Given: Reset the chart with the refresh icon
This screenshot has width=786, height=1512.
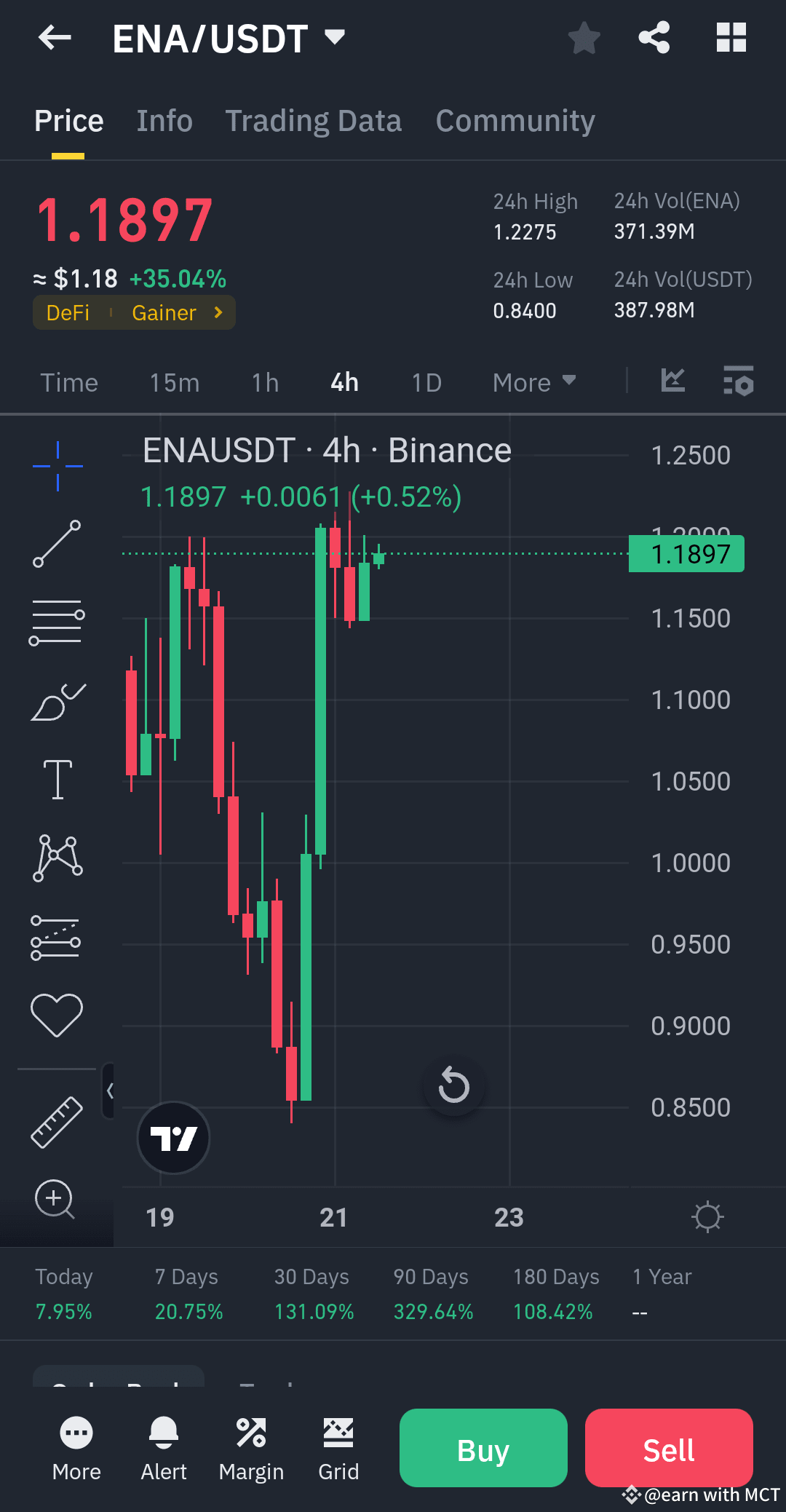Looking at the screenshot, I should (454, 1085).
